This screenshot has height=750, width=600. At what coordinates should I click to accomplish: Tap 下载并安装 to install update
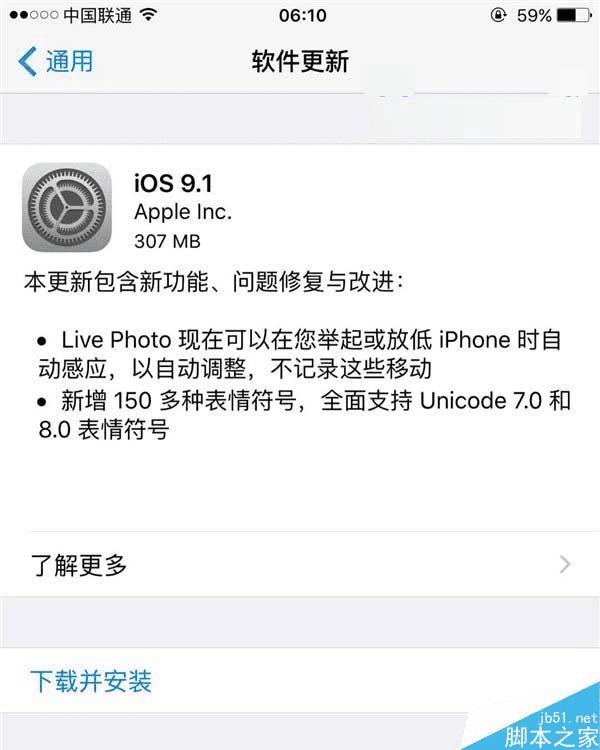pos(91,682)
